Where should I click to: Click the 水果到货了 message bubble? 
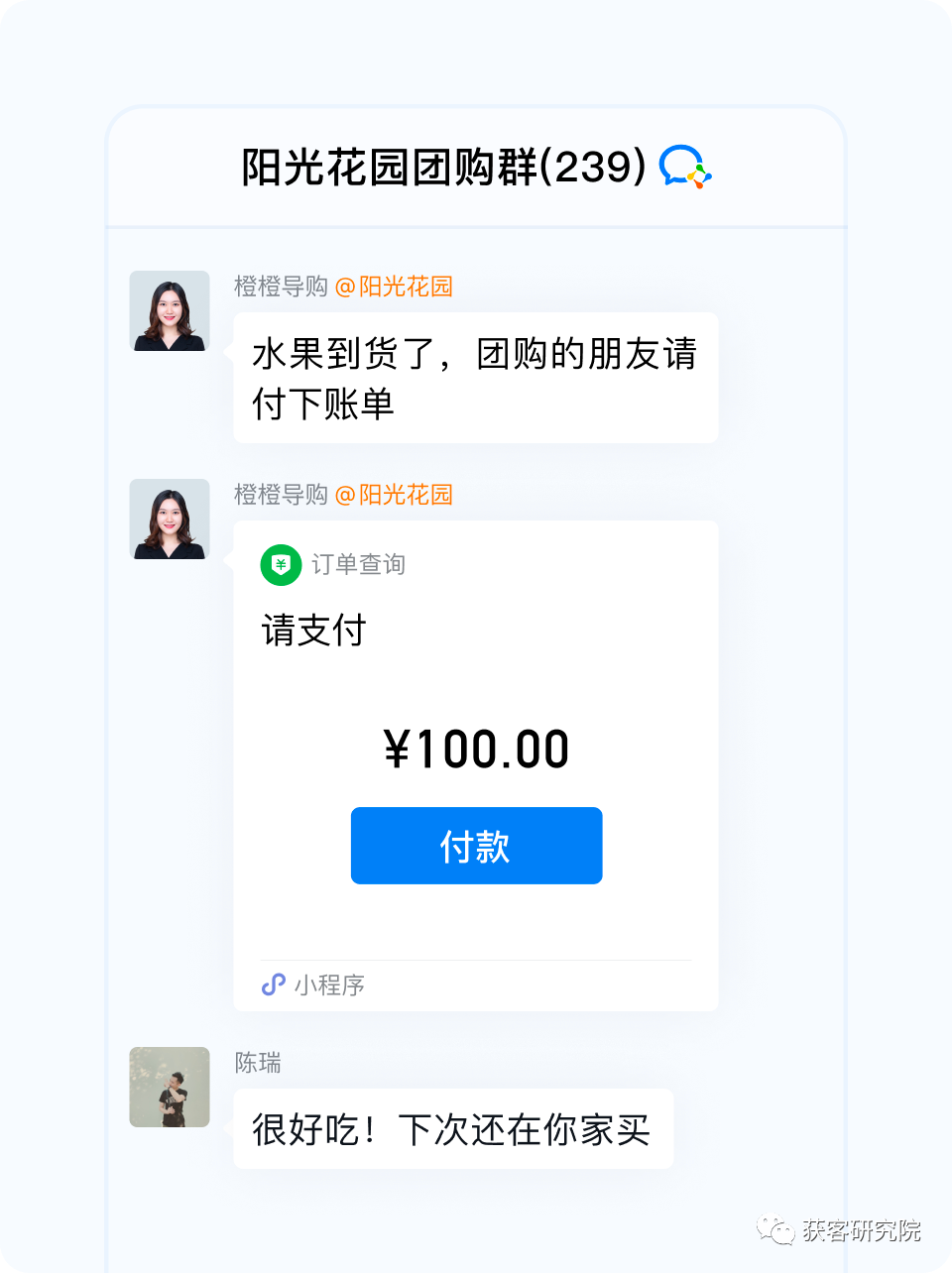pos(476,378)
